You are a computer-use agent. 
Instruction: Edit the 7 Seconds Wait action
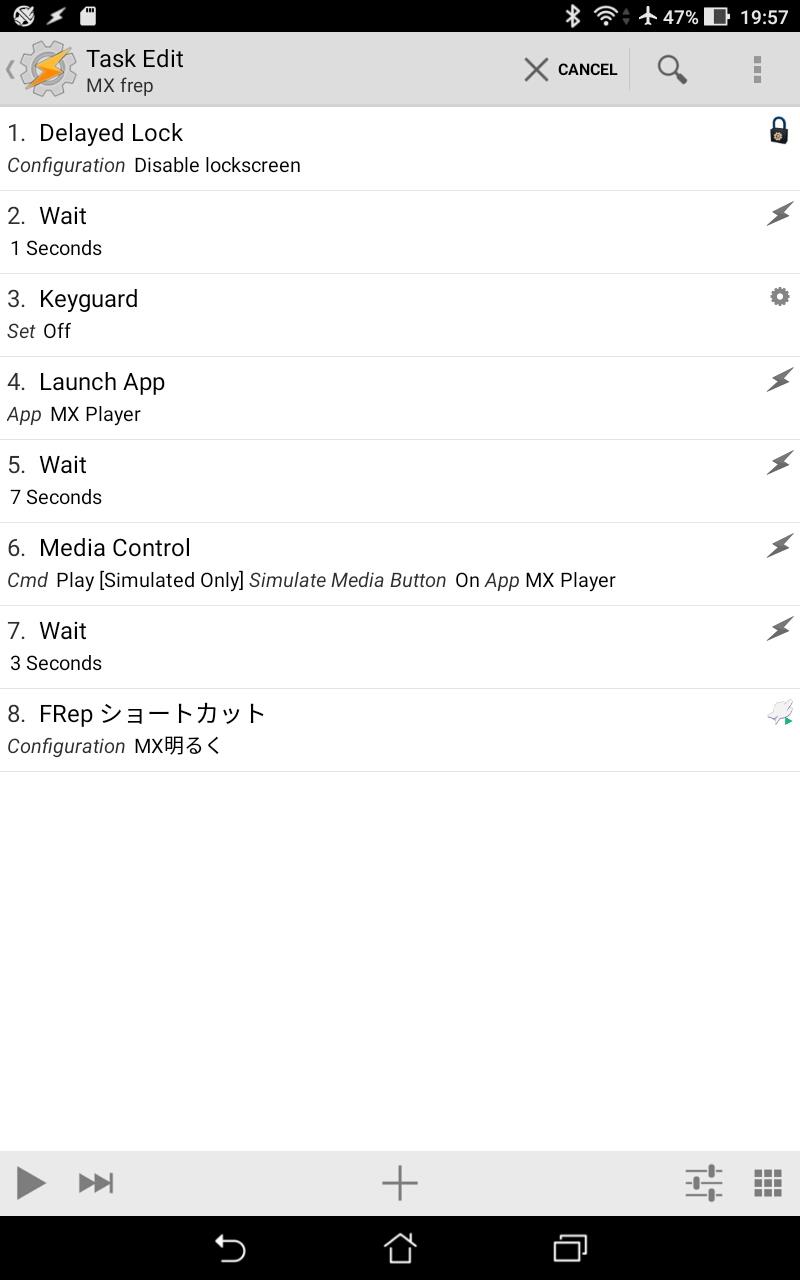click(400, 481)
